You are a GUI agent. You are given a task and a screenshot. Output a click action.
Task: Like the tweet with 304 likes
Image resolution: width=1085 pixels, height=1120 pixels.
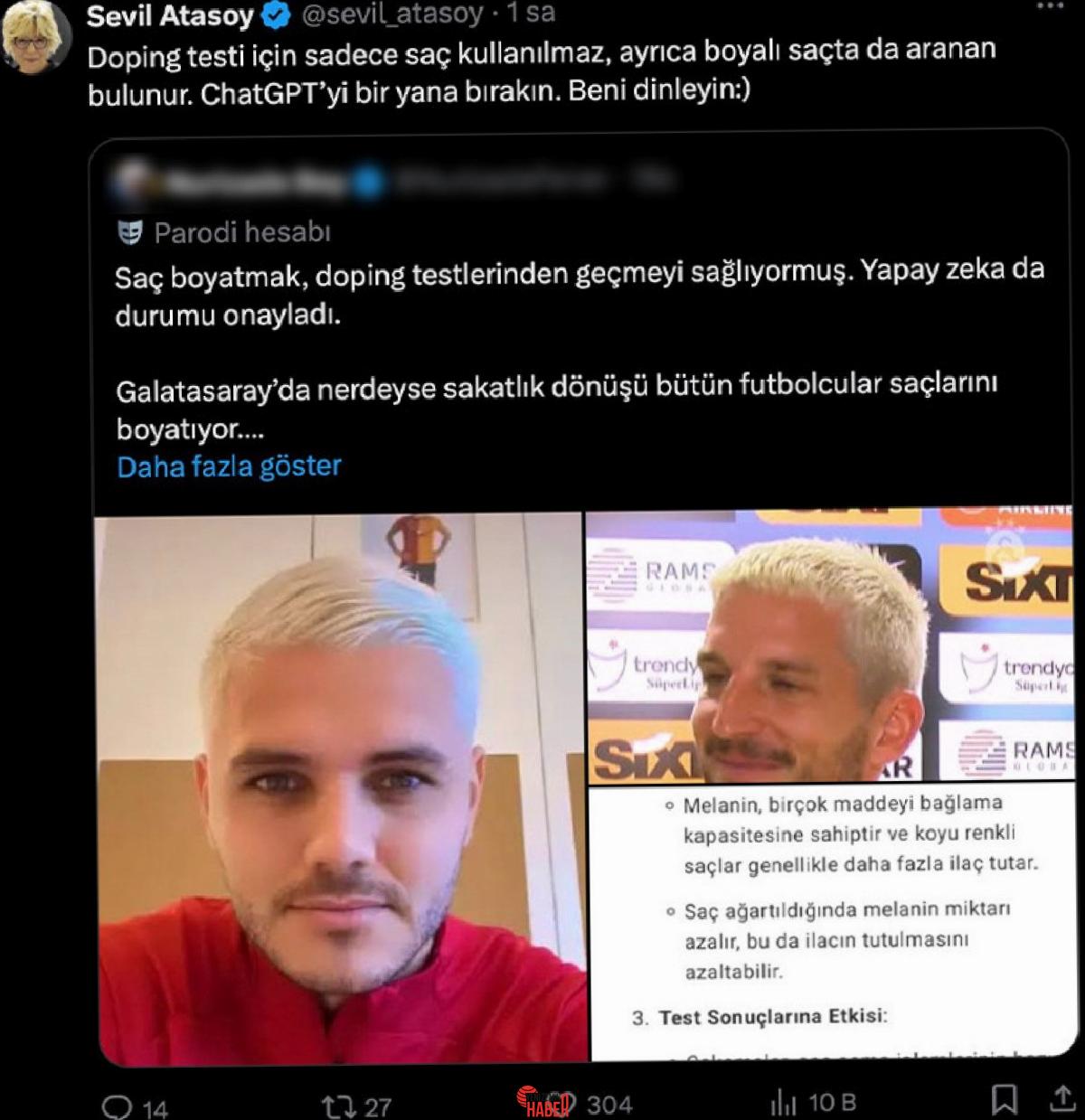pyautogui.click(x=559, y=1104)
